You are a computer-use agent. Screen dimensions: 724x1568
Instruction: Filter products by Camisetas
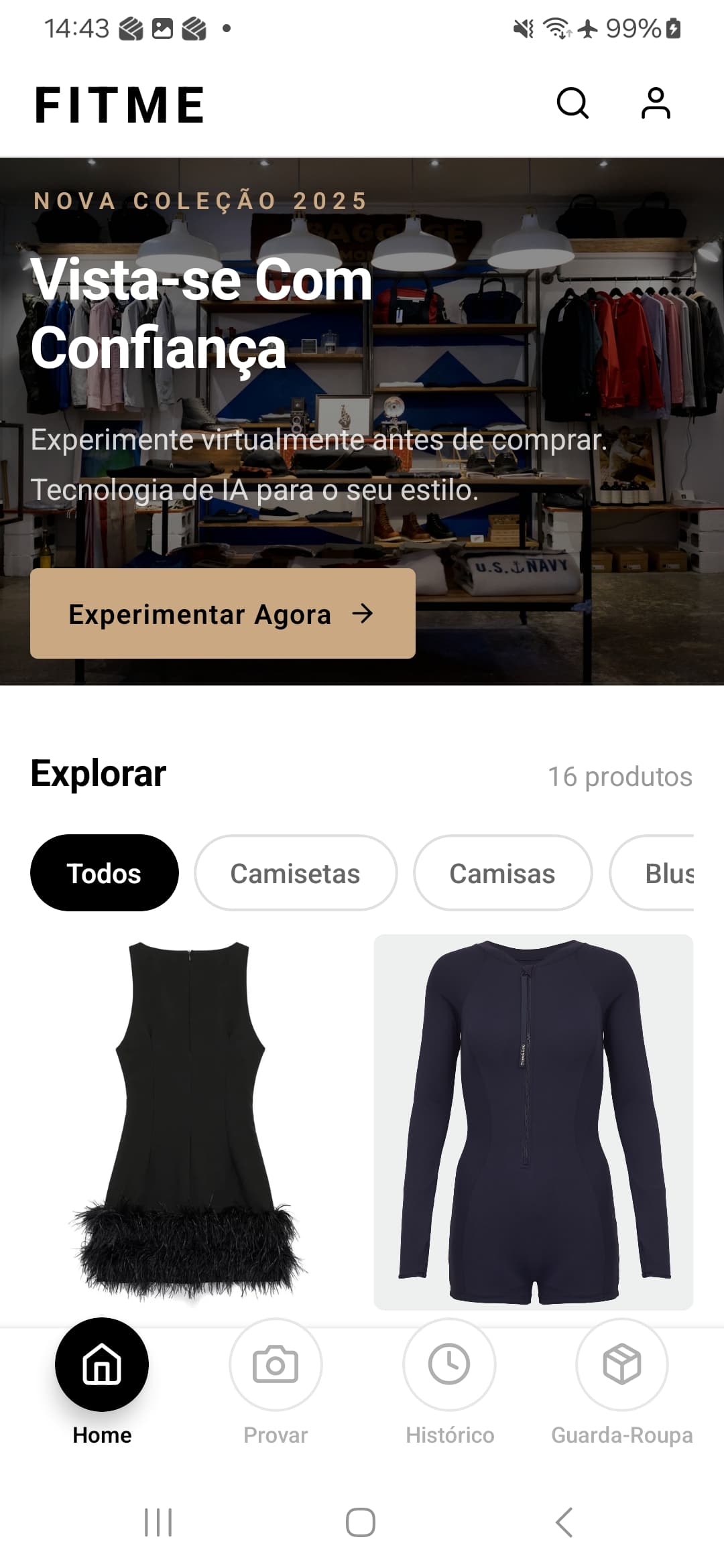[296, 872]
